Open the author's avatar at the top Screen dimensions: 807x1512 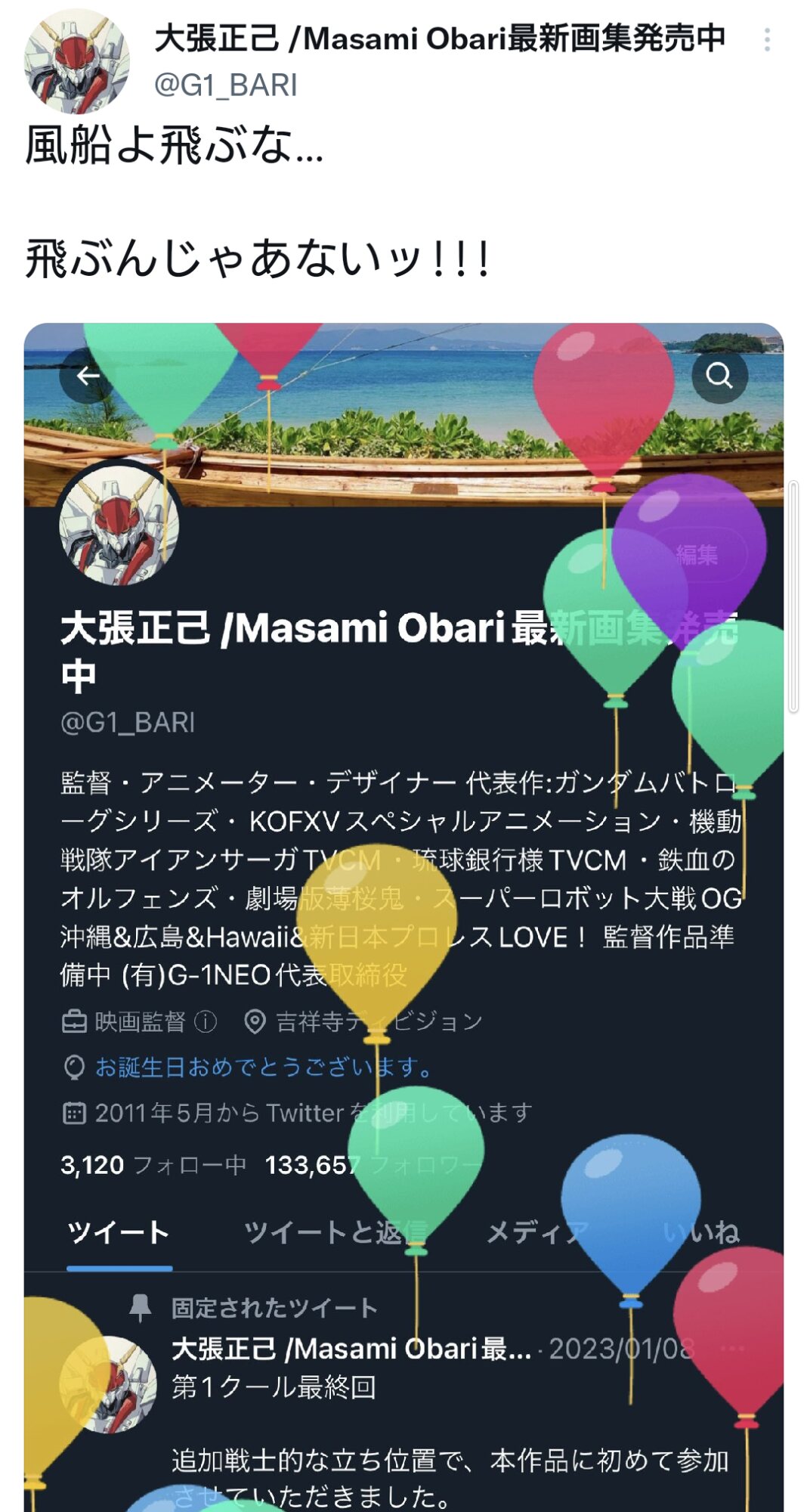(x=76, y=61)
